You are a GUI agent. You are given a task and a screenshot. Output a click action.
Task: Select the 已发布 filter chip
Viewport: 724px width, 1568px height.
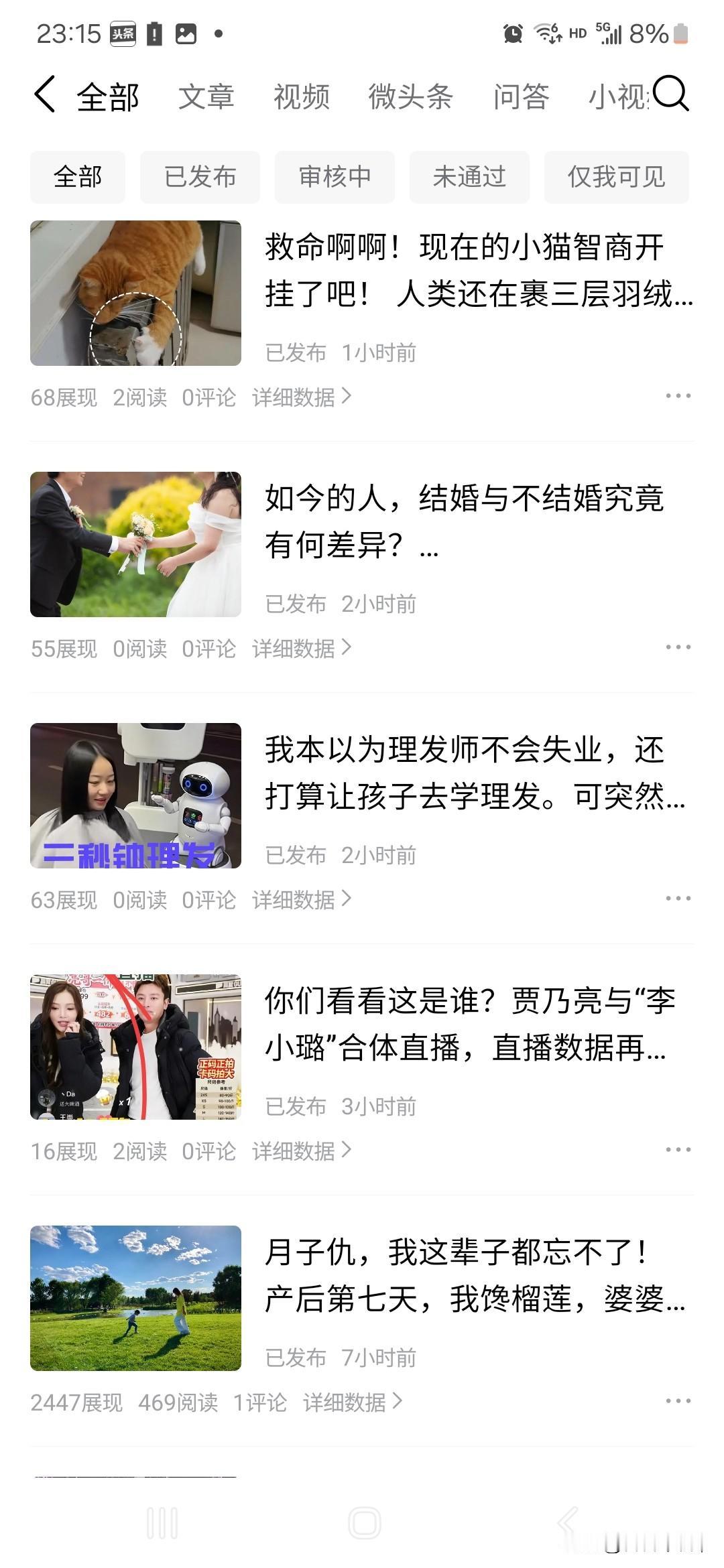point(200,177)
